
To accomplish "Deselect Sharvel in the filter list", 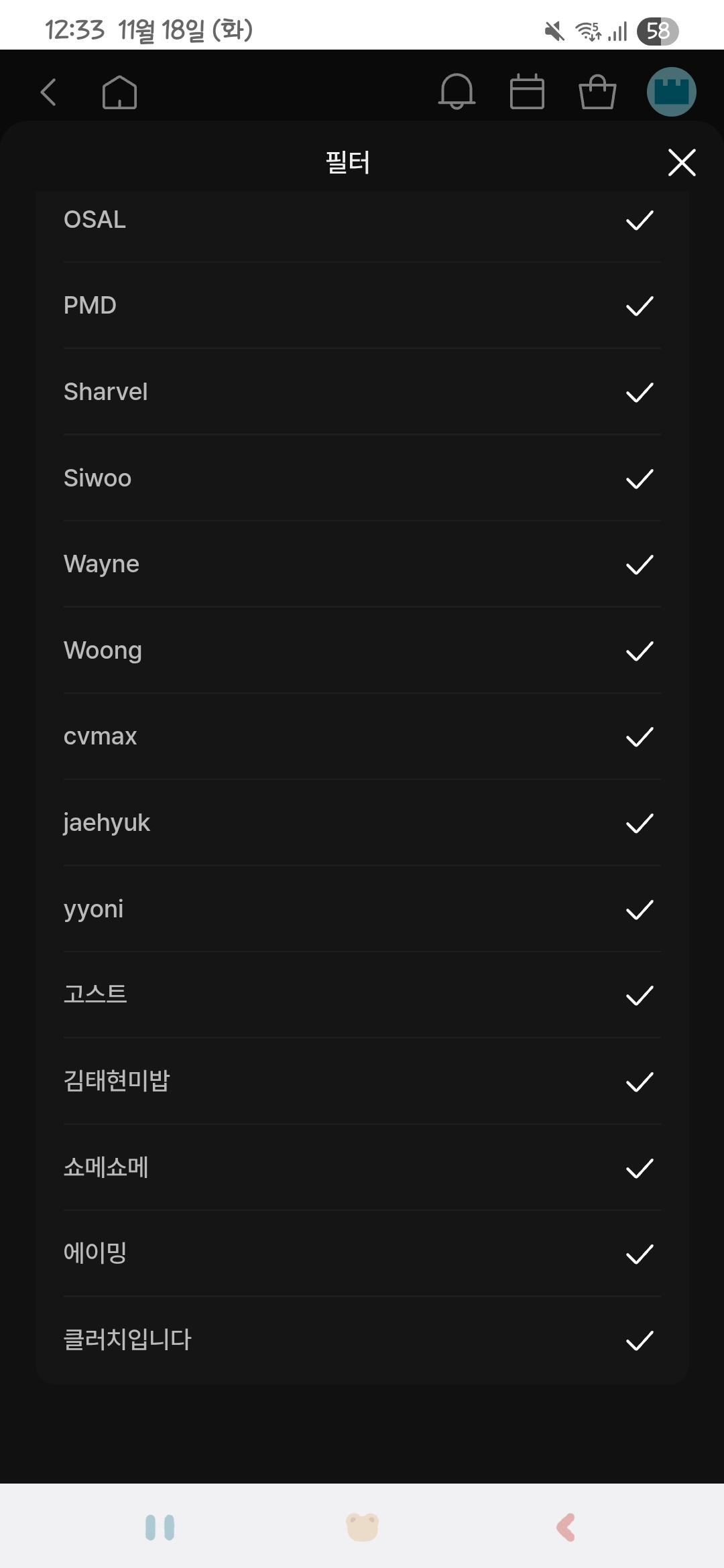I will (x=362, y=392).
